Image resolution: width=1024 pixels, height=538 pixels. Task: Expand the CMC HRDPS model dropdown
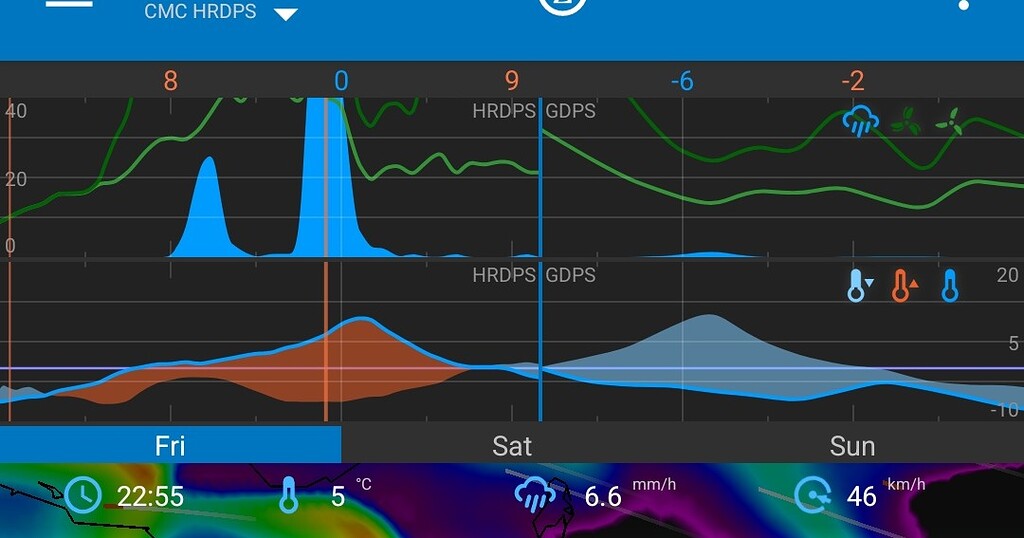pyautogui.click(x=285, y=14)
